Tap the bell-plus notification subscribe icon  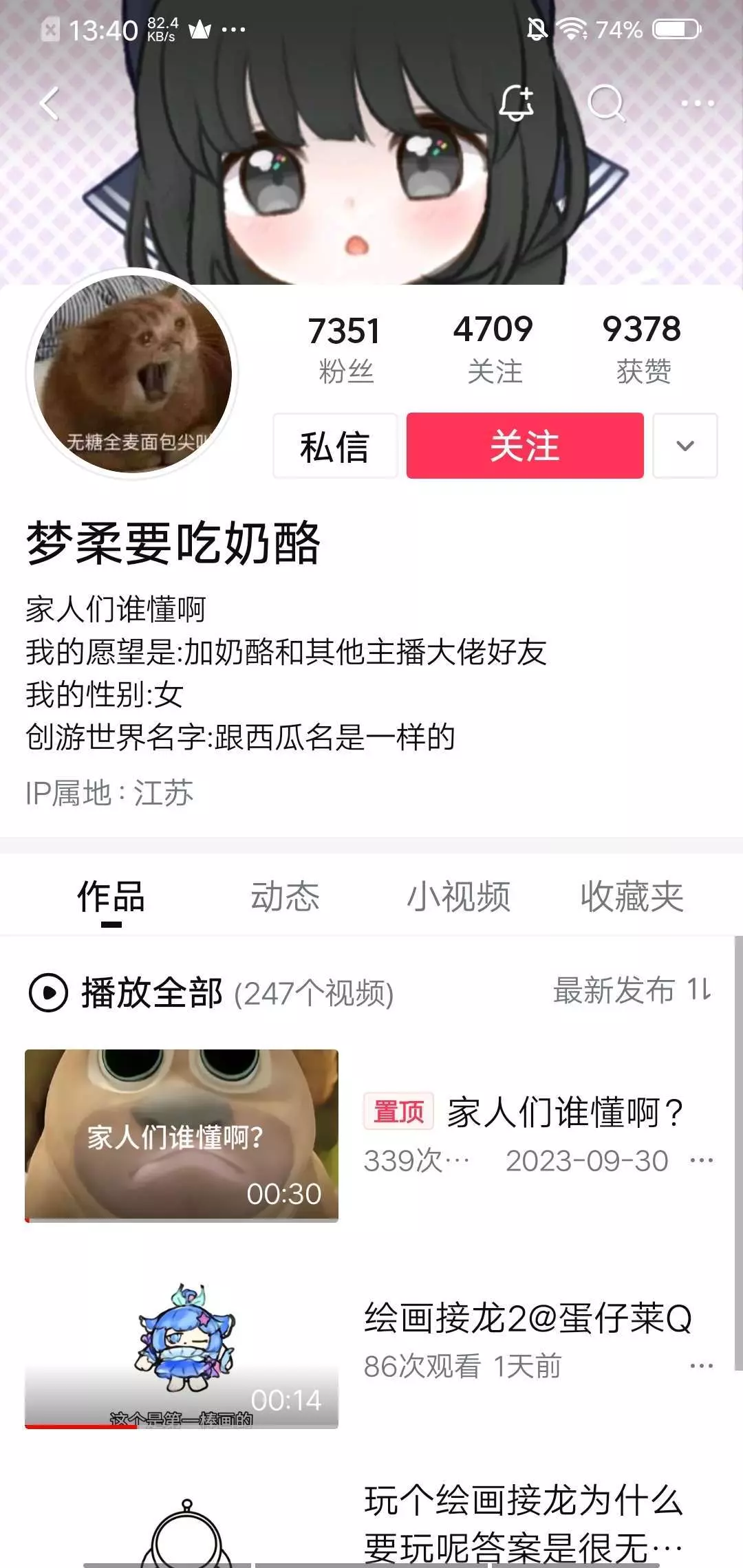point(517,104)
